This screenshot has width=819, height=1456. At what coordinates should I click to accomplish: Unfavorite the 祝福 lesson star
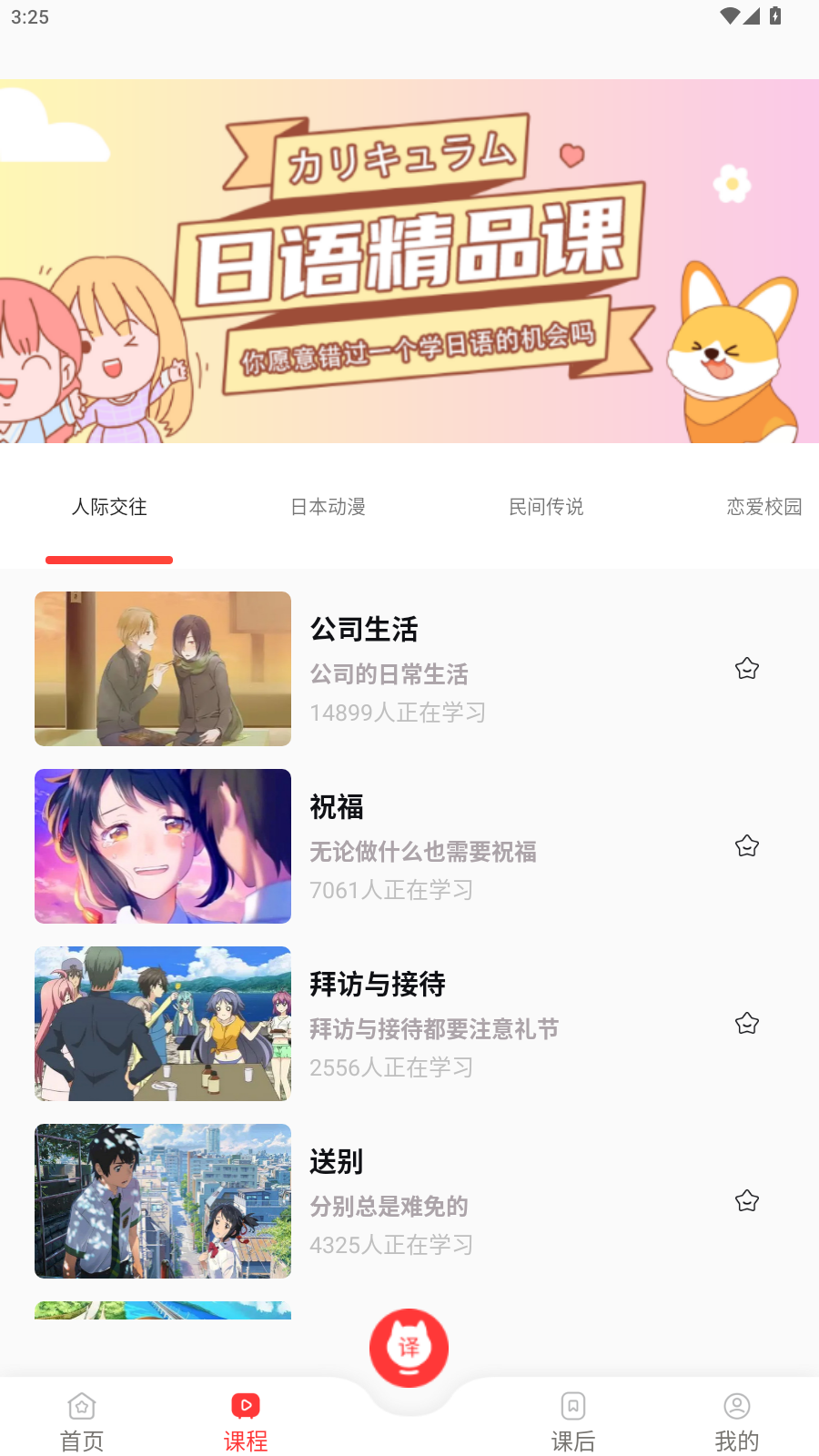click(x=746, y=845)
